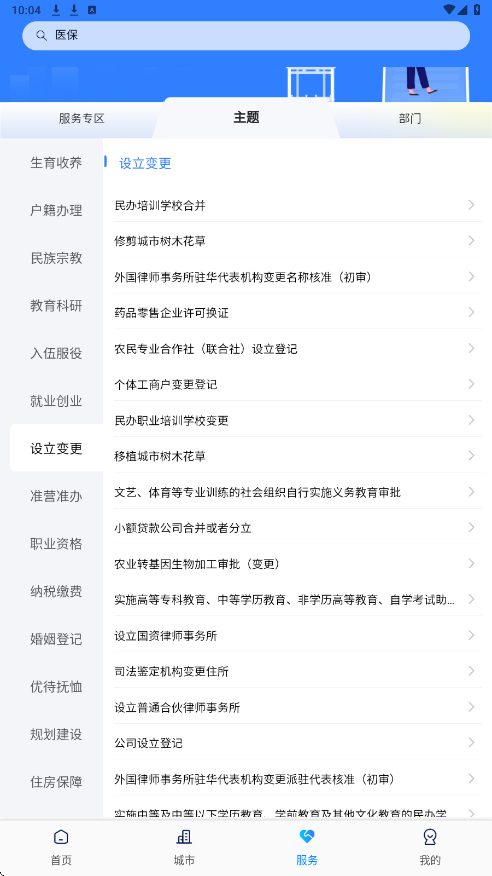This screenshot has width=492, height=876.
Task: Choose the 教育科研 category
Action: 56,306
